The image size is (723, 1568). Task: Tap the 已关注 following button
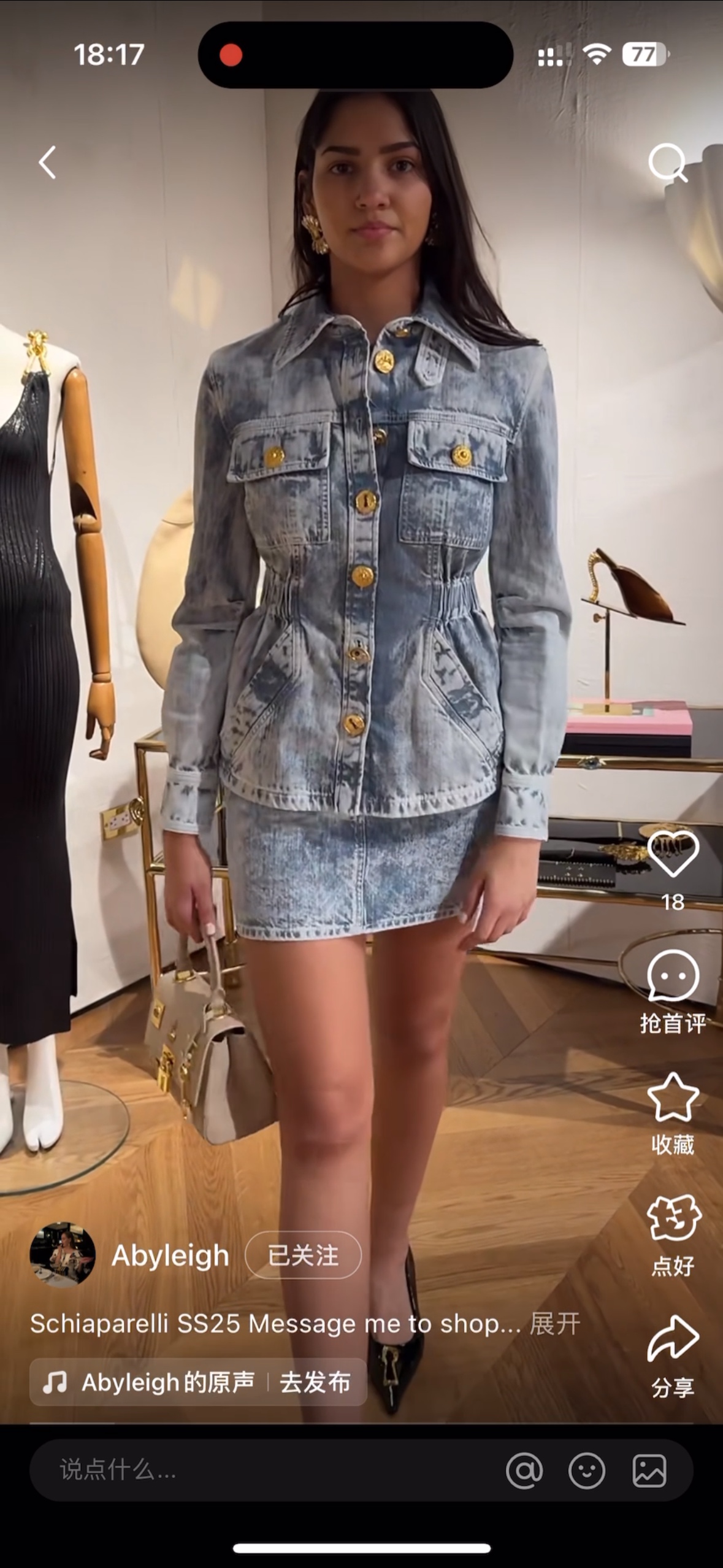(303, 1255)
